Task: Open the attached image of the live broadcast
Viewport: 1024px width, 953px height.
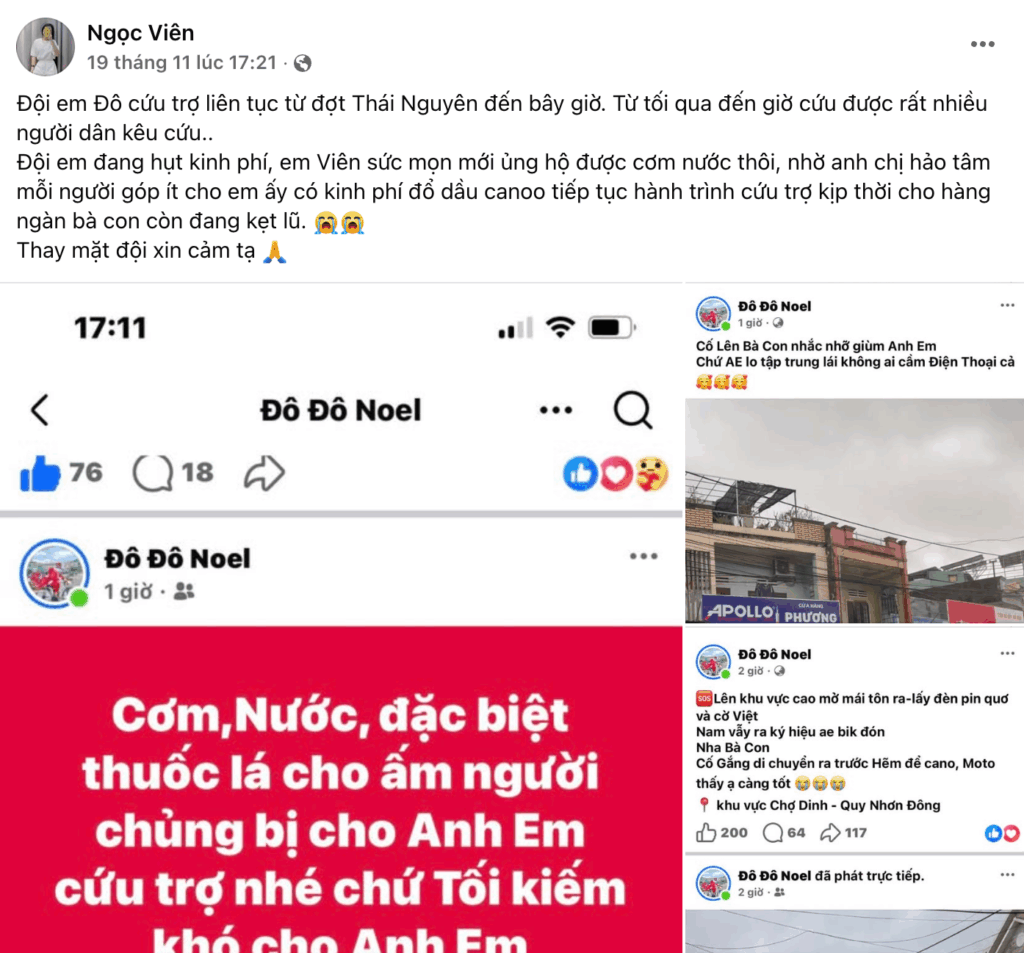Action: click(853, 905)
